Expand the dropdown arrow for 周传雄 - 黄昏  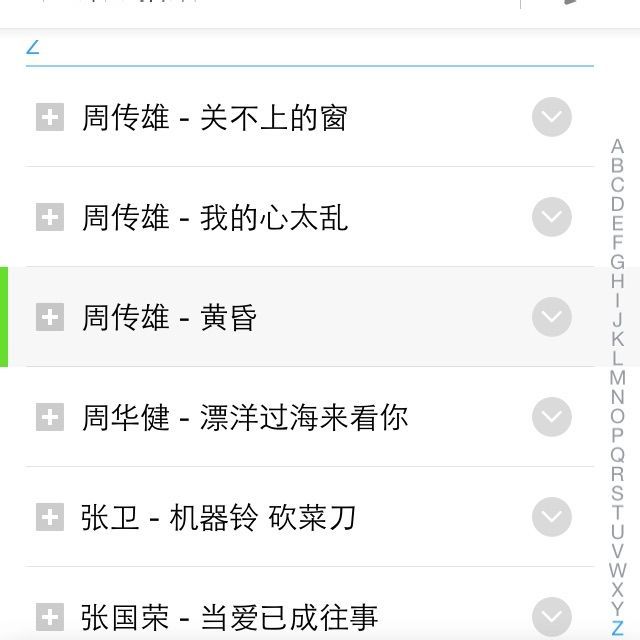(x=551, y=318)
